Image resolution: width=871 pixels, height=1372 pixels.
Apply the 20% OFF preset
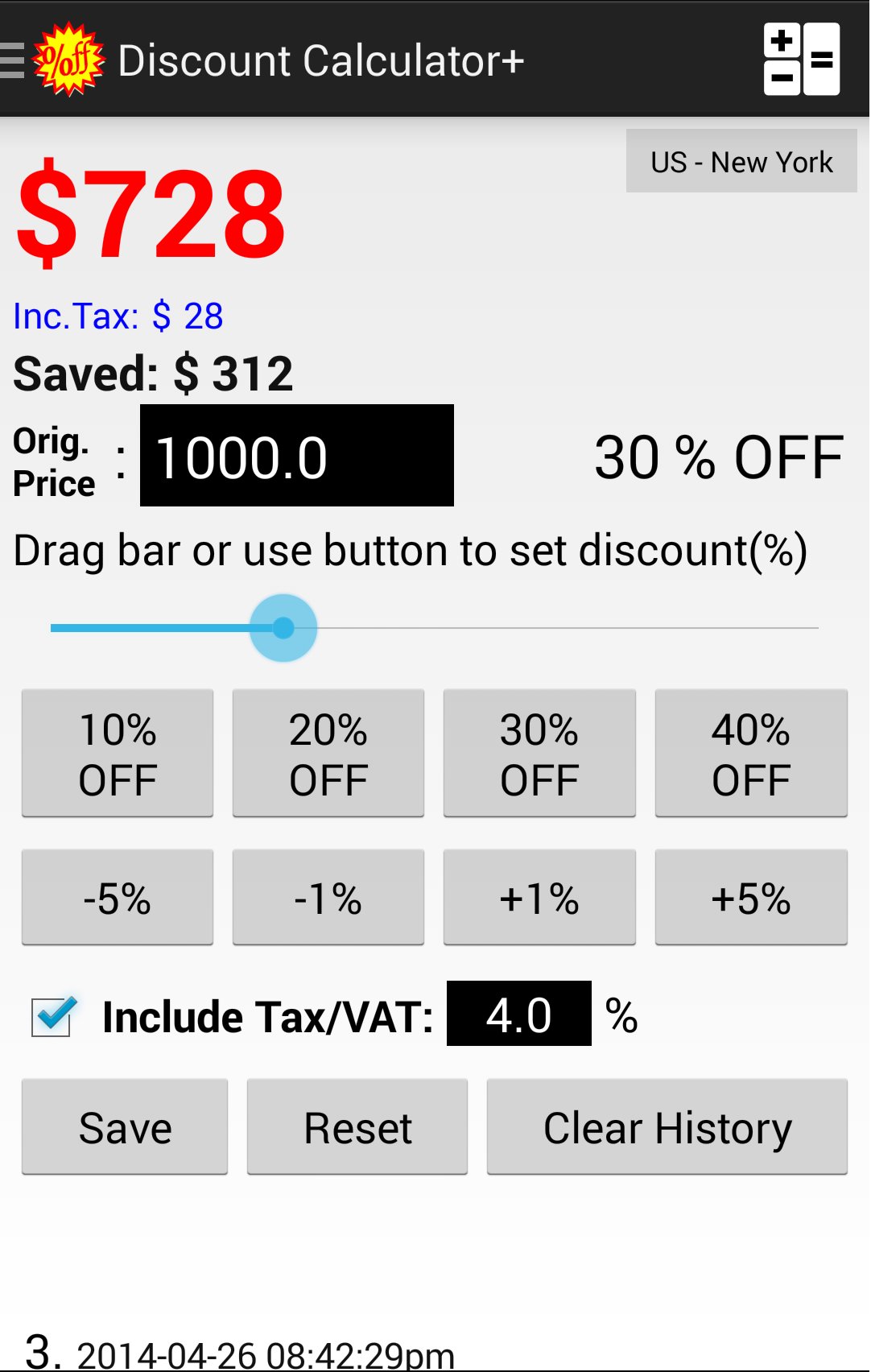tap(328, 754)
